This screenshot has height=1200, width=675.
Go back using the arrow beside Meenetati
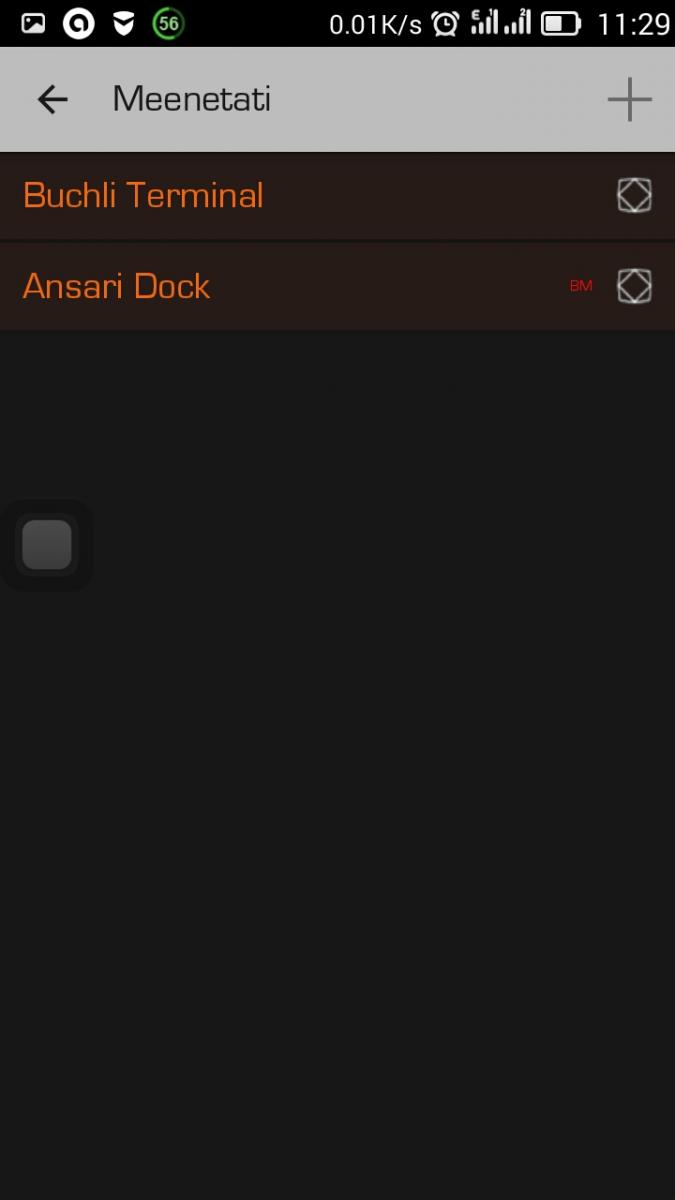pyautogui.click(x=52, y=99)
